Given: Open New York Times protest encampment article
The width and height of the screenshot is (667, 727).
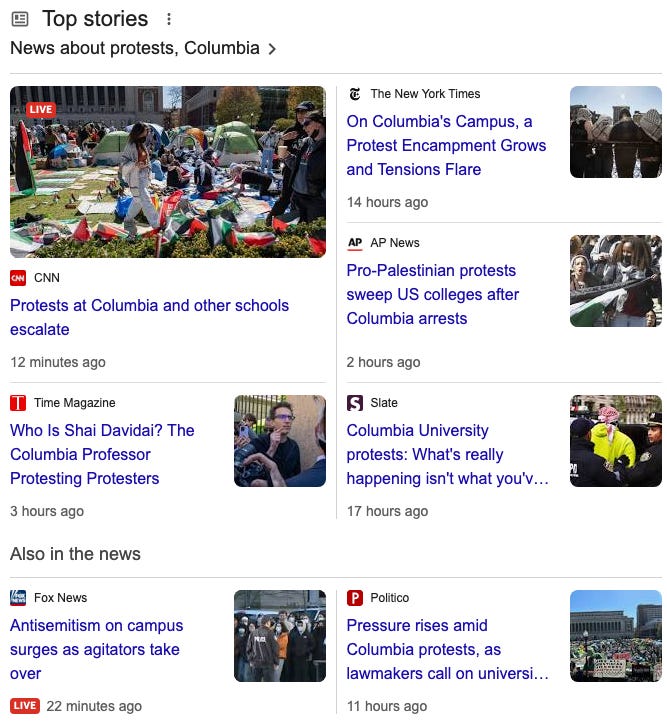Looking at the screenshot, I should click(446, 146).
